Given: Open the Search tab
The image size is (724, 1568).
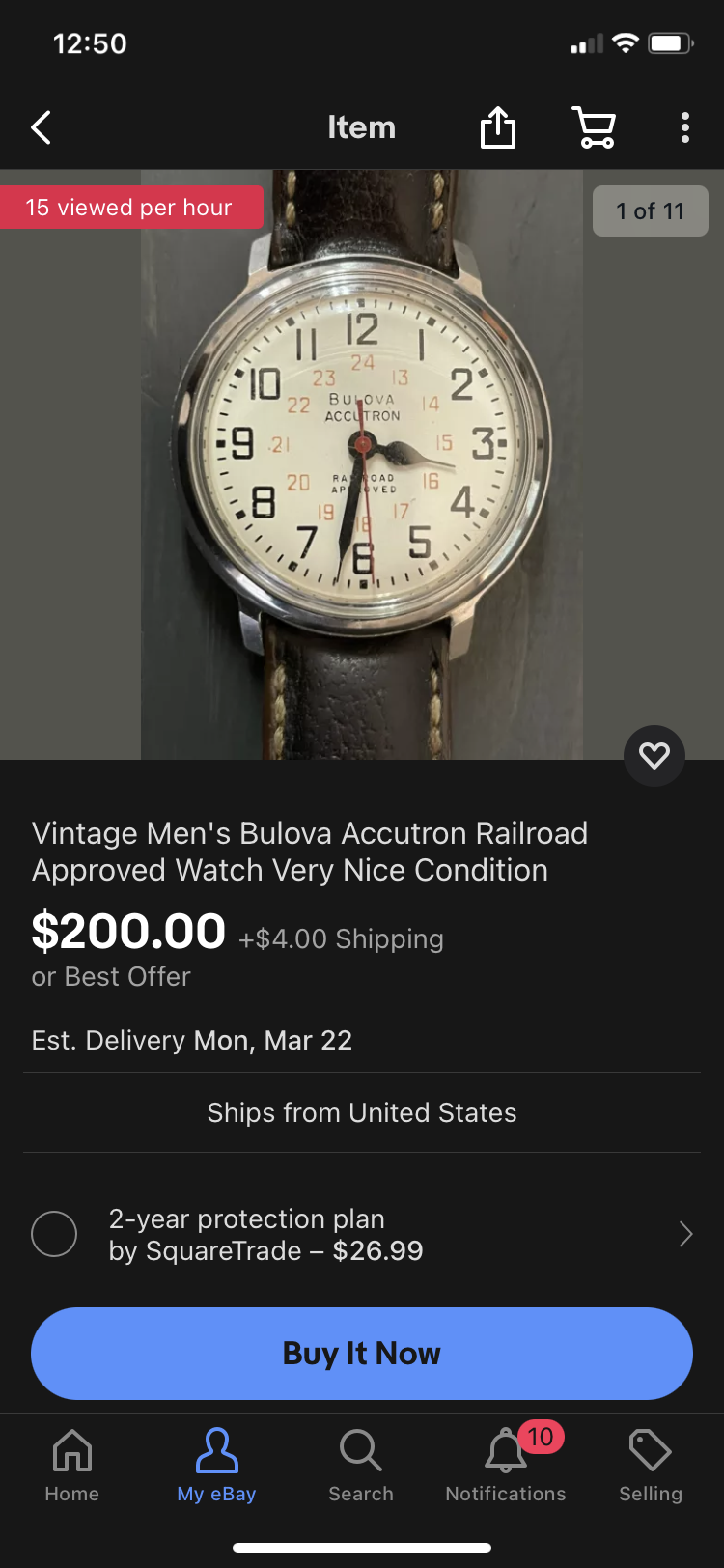Looking at the screenshot, I should point(361,1465).
